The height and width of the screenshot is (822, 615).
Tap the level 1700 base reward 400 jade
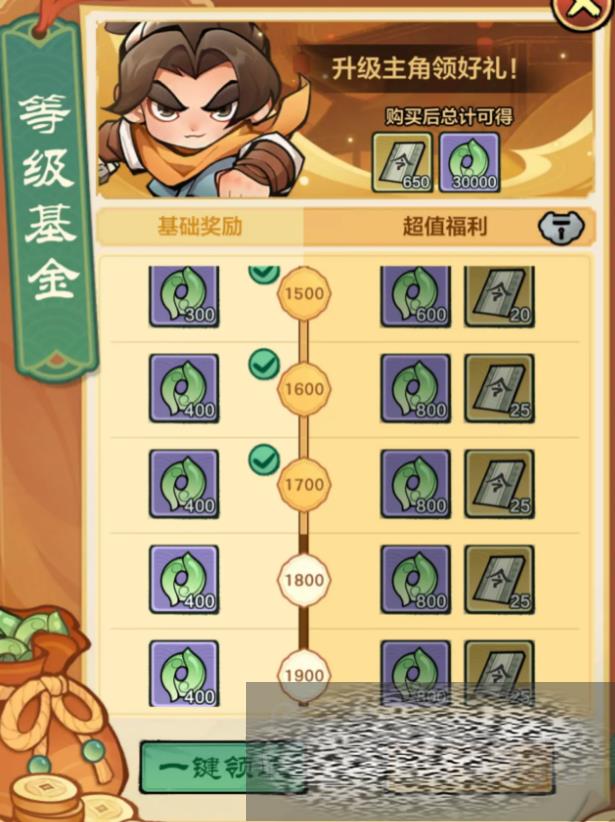[x=184, y=483]
